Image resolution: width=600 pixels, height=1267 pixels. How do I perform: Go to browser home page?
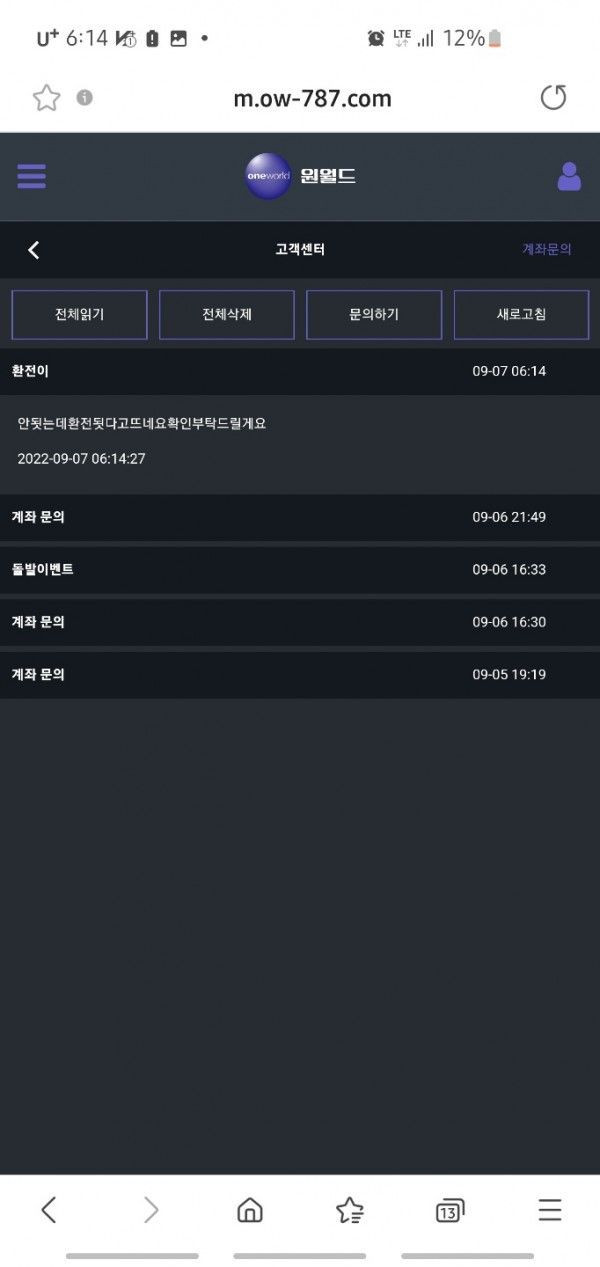click(x=249, y=1211)
